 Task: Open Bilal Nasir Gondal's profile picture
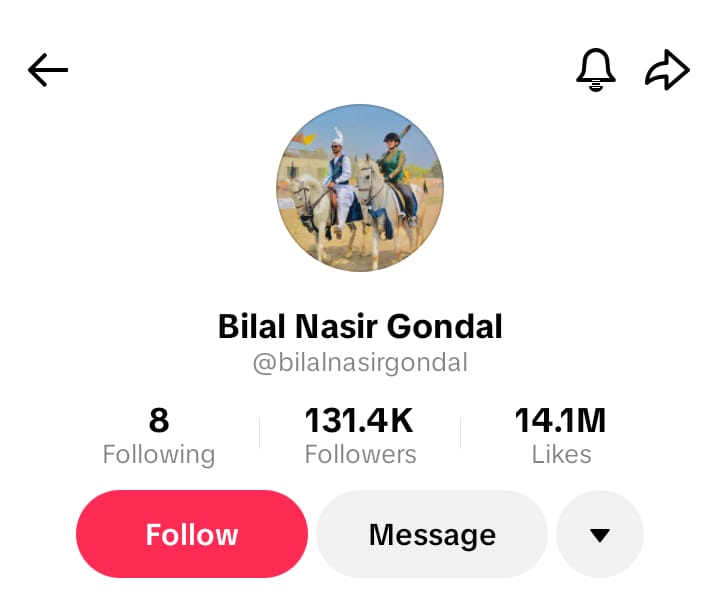tap(359, 188)
